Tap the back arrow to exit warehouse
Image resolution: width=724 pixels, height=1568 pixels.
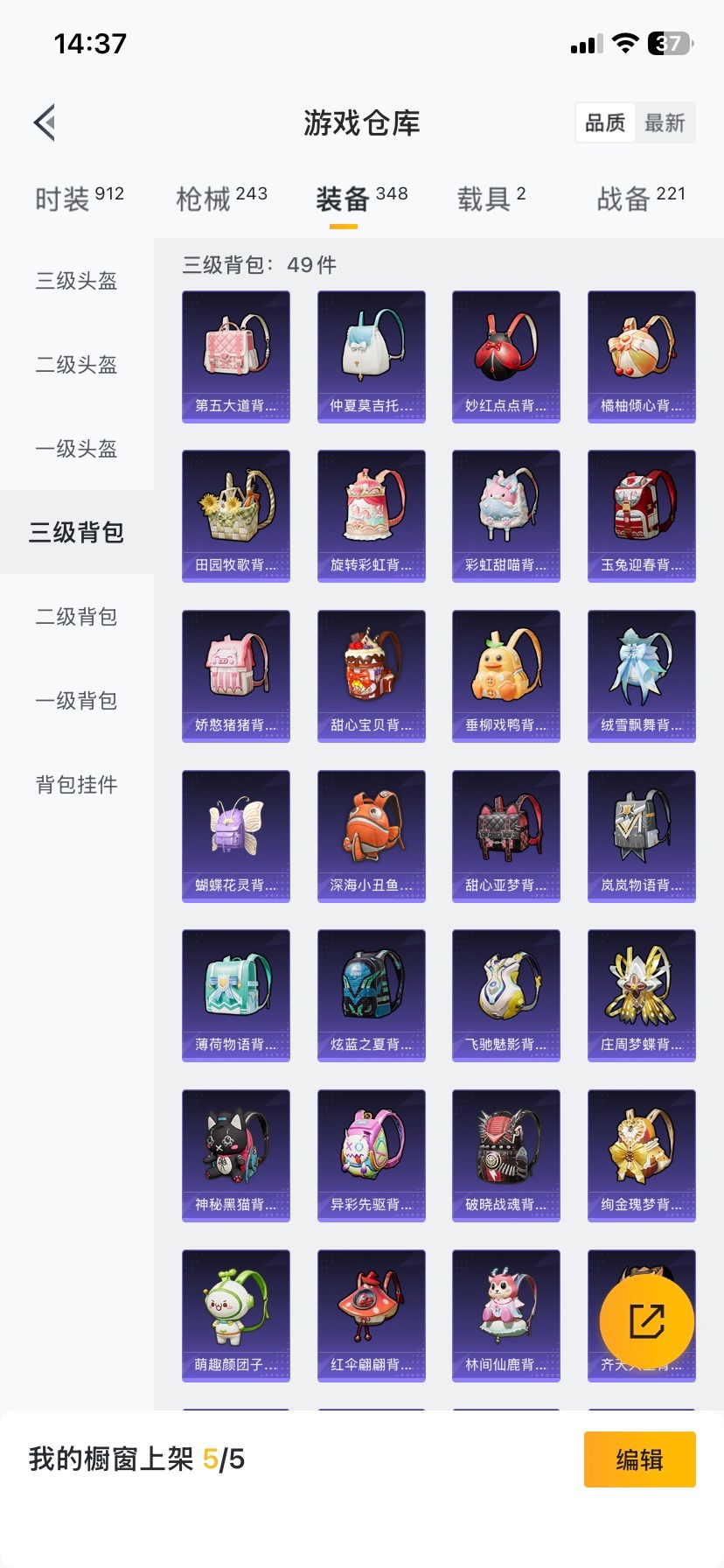click(45, 122)
